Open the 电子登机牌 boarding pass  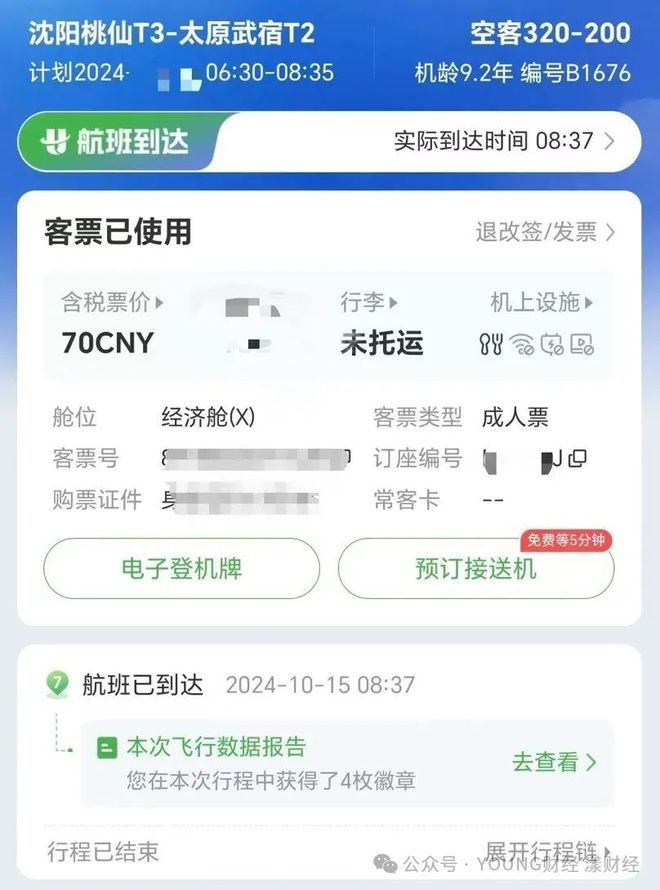point(181,569)
